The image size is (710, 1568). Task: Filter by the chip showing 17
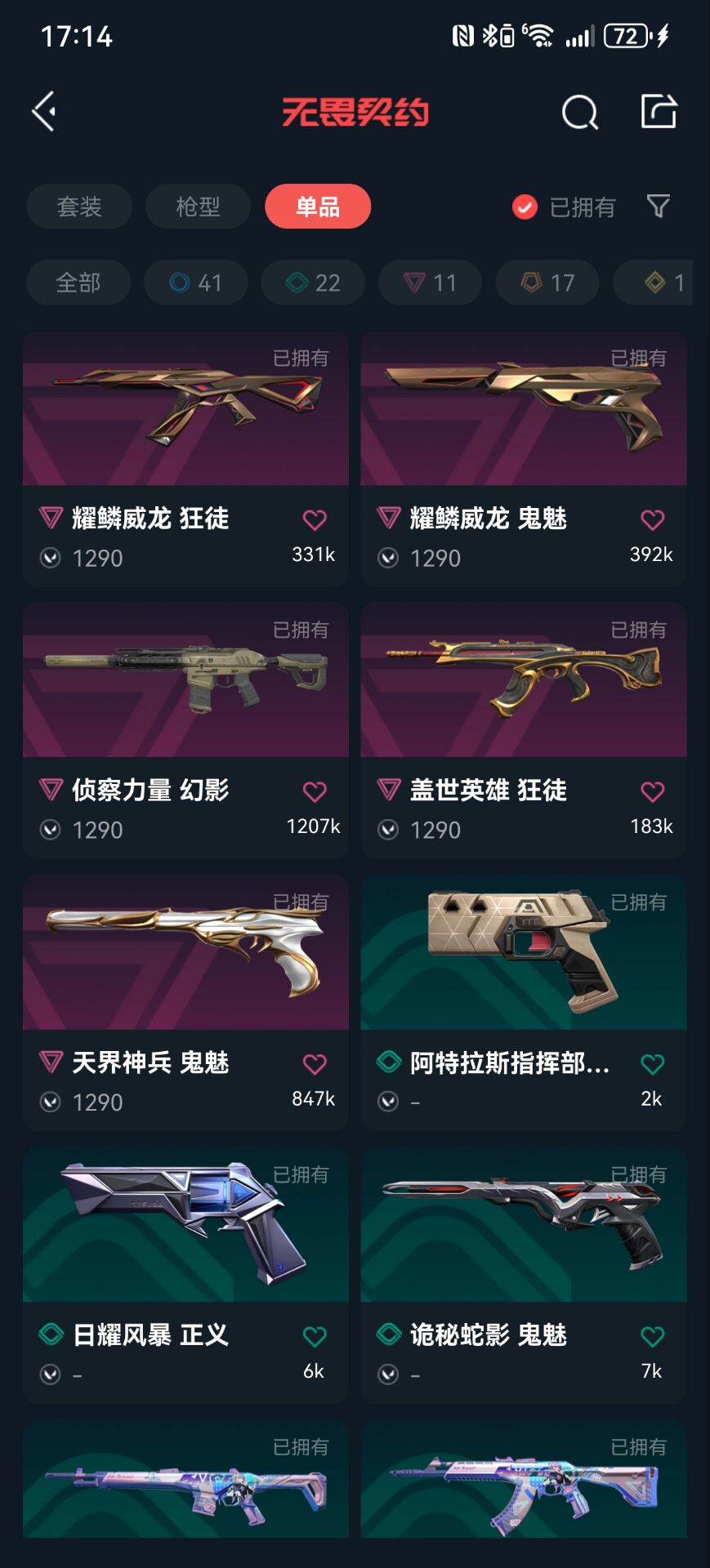pos(547,283)
